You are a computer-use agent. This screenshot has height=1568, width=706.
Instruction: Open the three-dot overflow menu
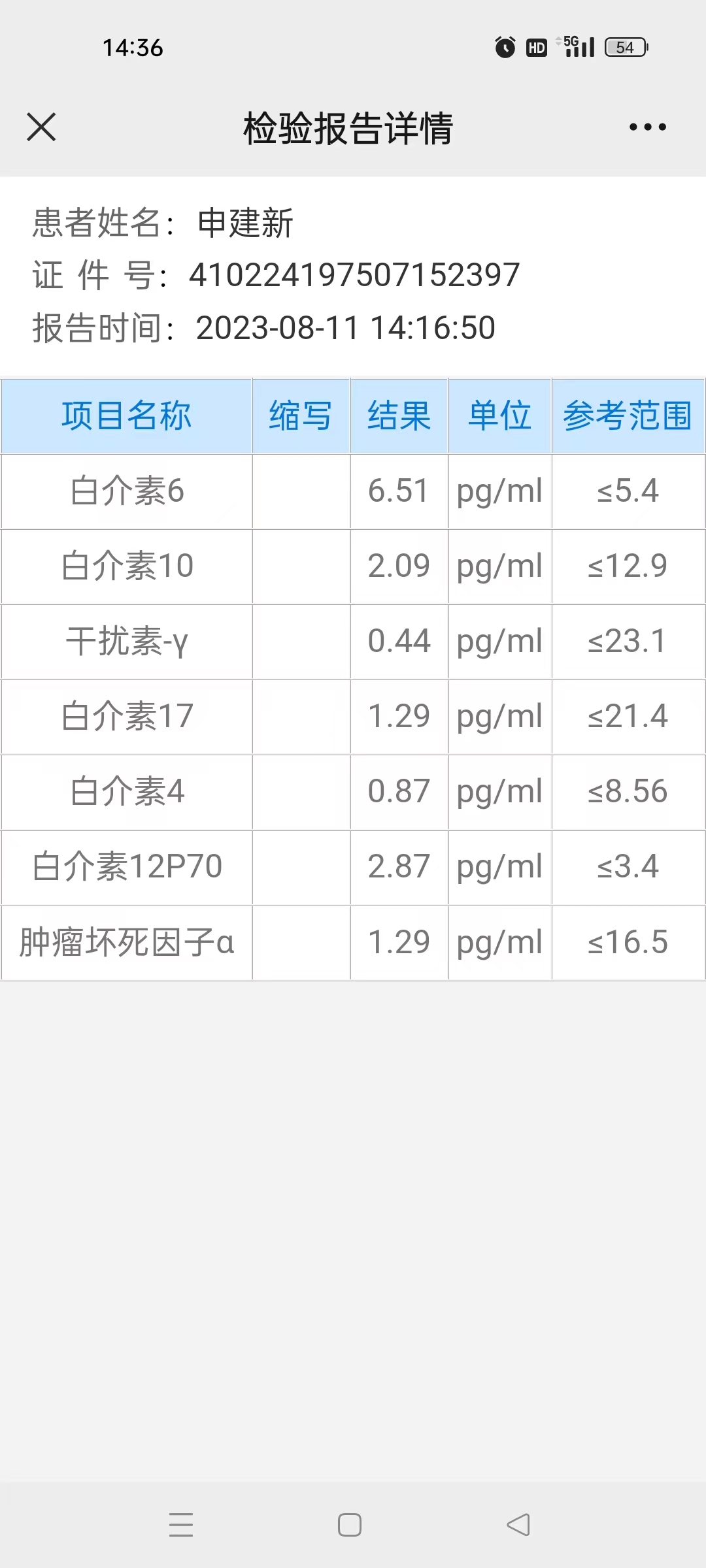[647, 127]
